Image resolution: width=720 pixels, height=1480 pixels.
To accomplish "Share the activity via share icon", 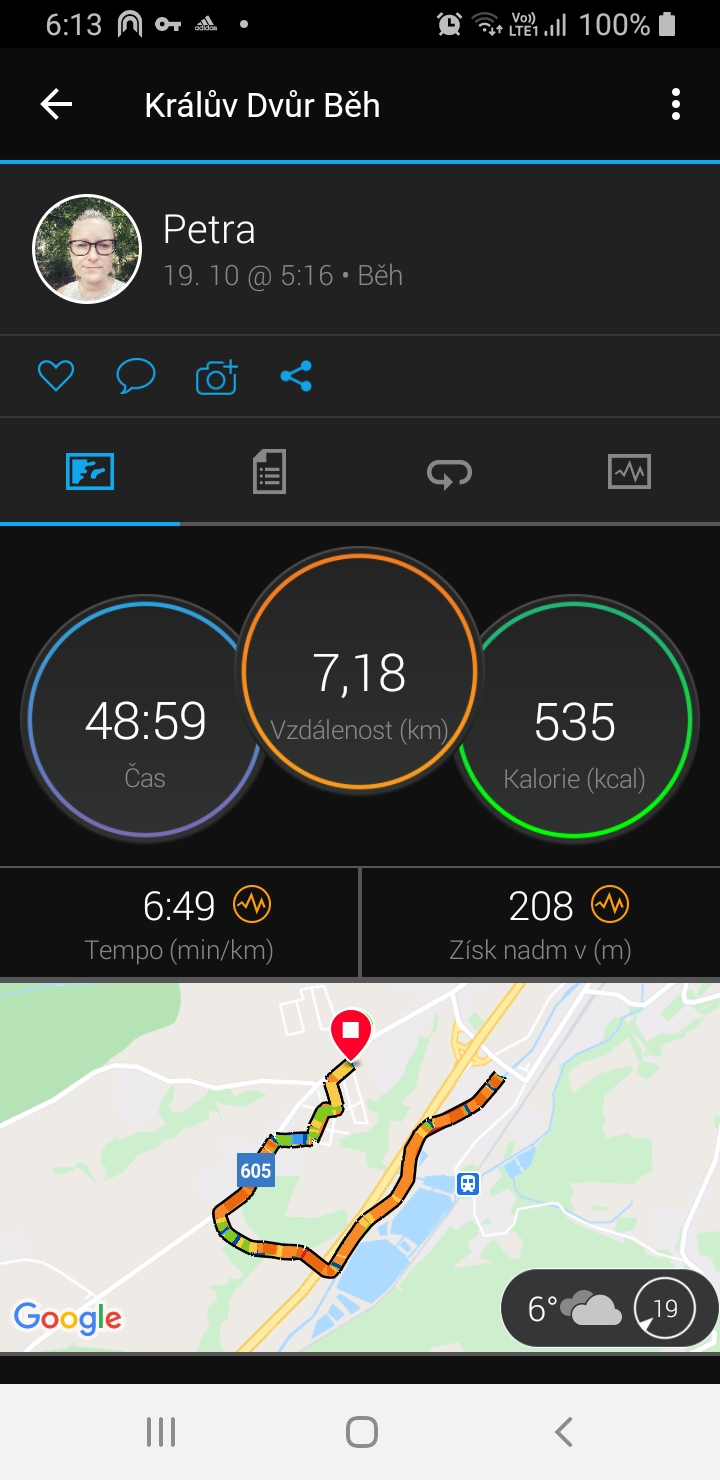I will pyautogui.click(x=296, y=376).
